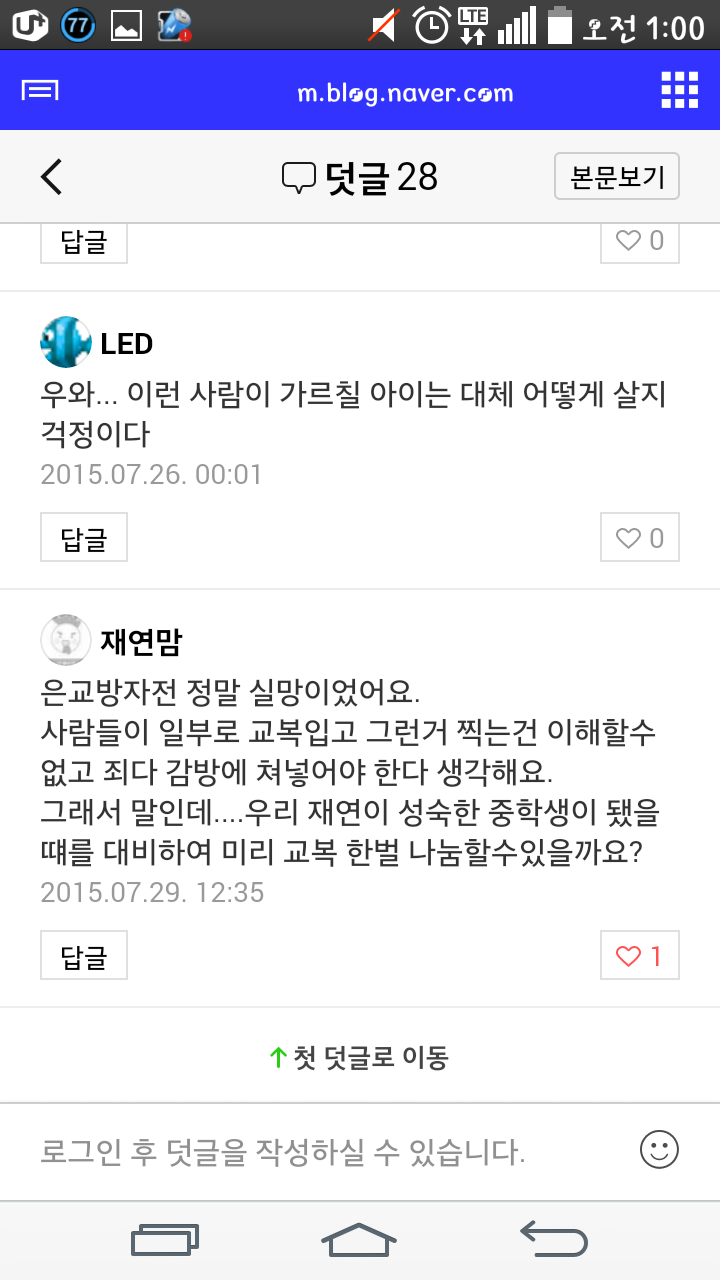Open the recent apps system button
The image size is (720, 1280).
pos(166,1240)
